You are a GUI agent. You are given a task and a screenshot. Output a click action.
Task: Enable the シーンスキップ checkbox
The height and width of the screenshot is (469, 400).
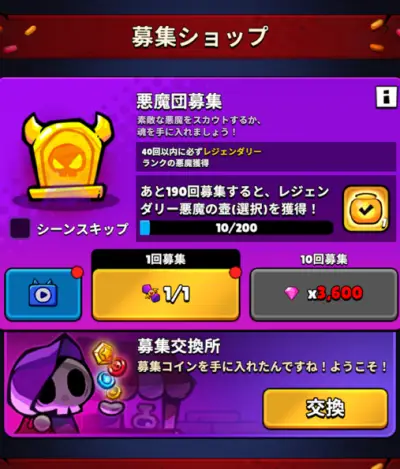[x=20, y=228]
